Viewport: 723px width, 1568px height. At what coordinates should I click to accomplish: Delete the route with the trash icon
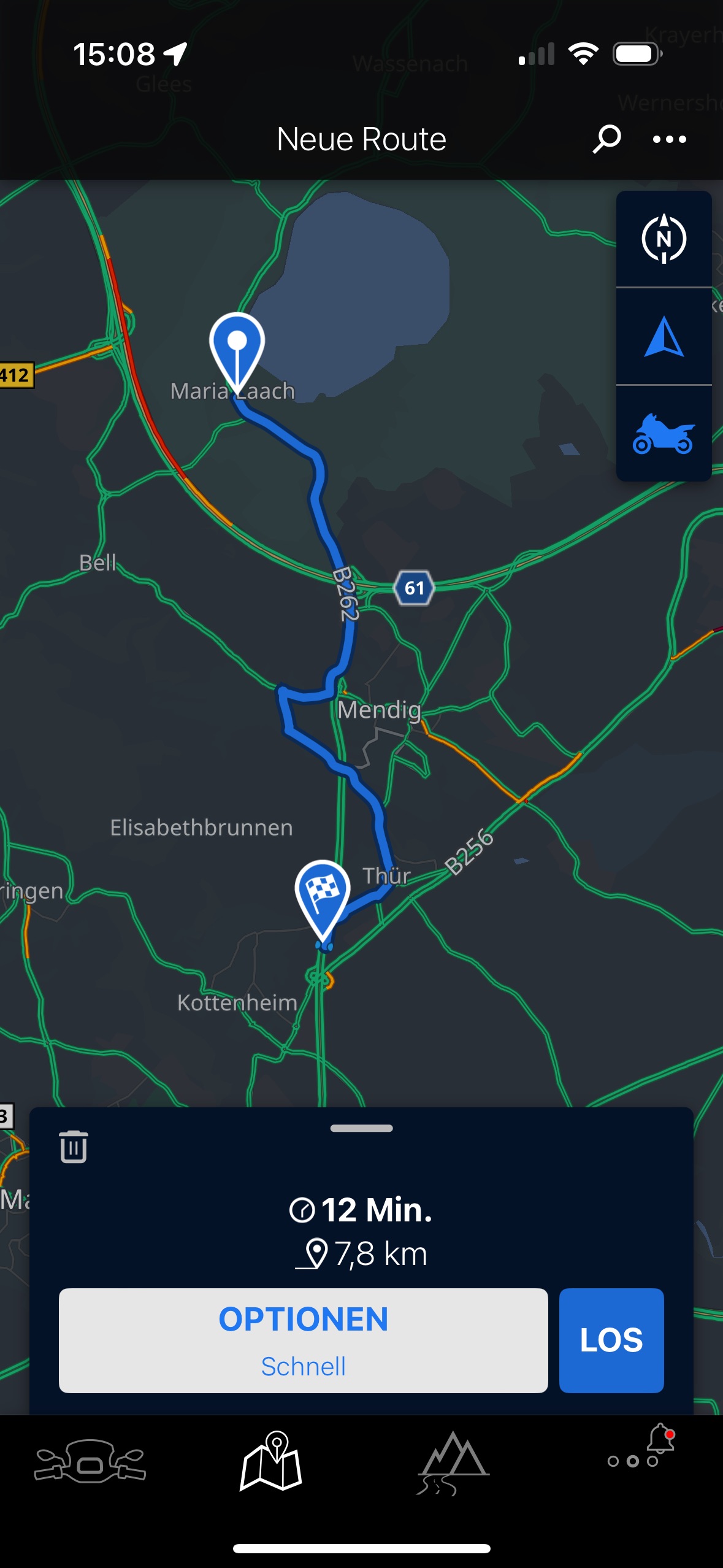[x=74, y=1146]
